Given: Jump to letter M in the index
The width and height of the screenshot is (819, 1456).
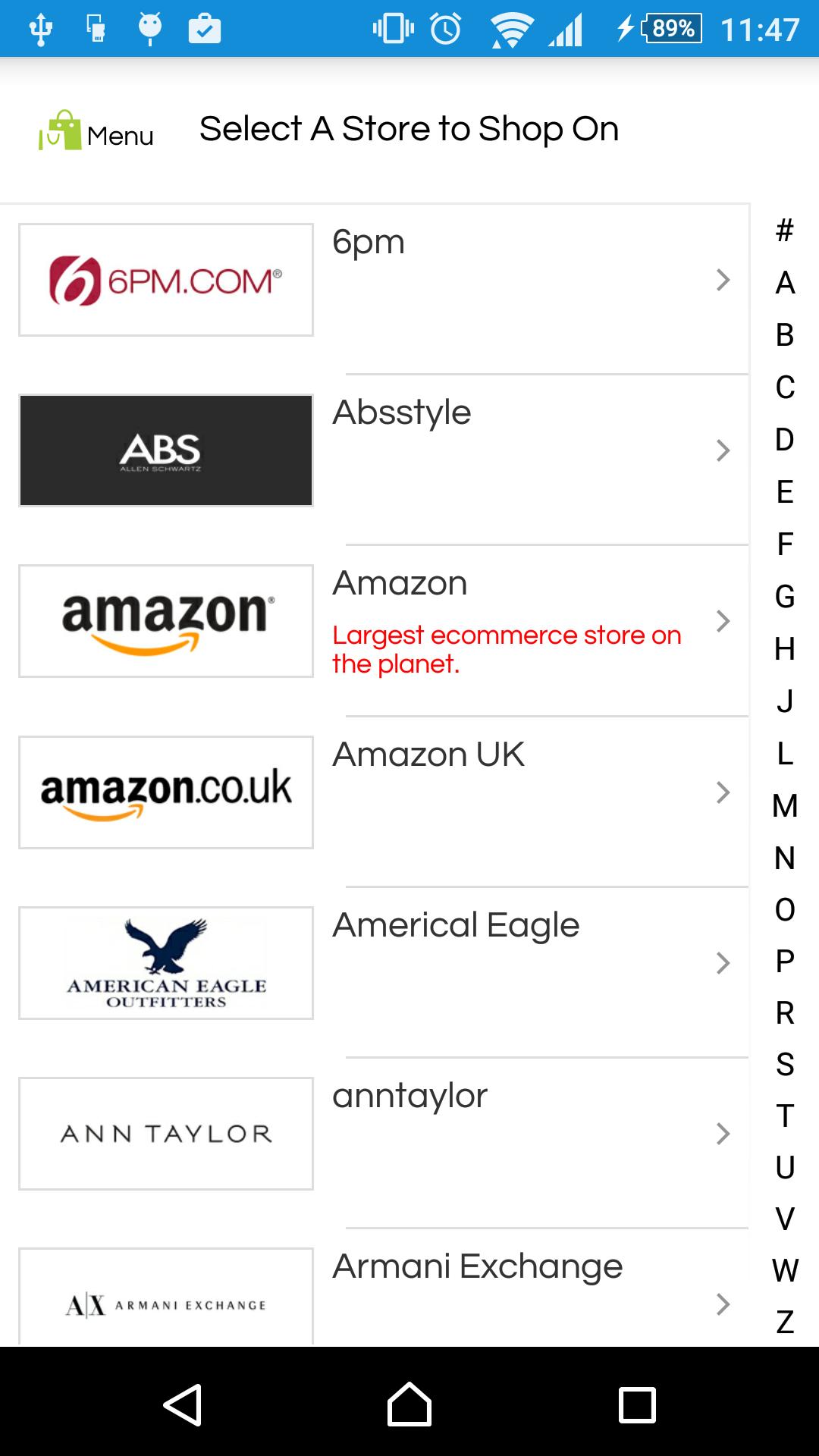Looking at the screenshot, I should coord(785,805).
